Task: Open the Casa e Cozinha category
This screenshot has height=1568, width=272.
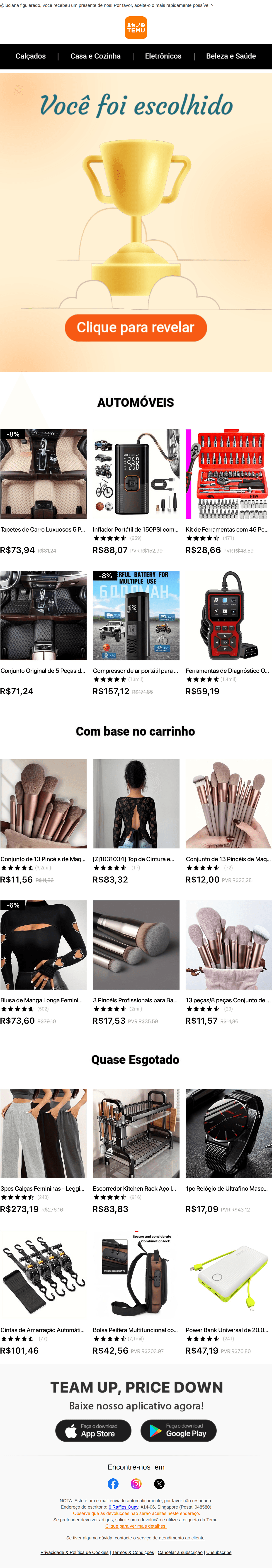Action: 95,56
